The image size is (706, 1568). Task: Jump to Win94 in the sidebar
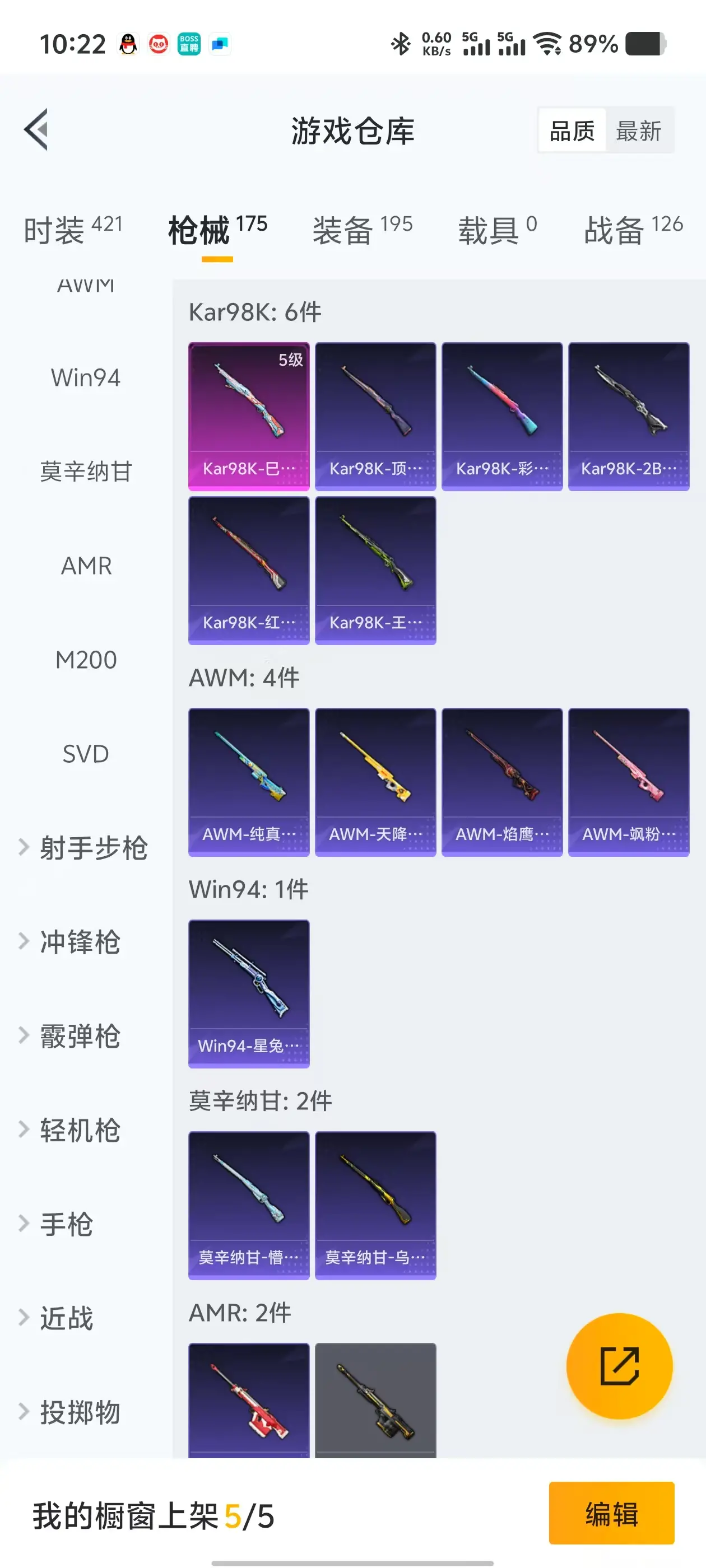86,378
